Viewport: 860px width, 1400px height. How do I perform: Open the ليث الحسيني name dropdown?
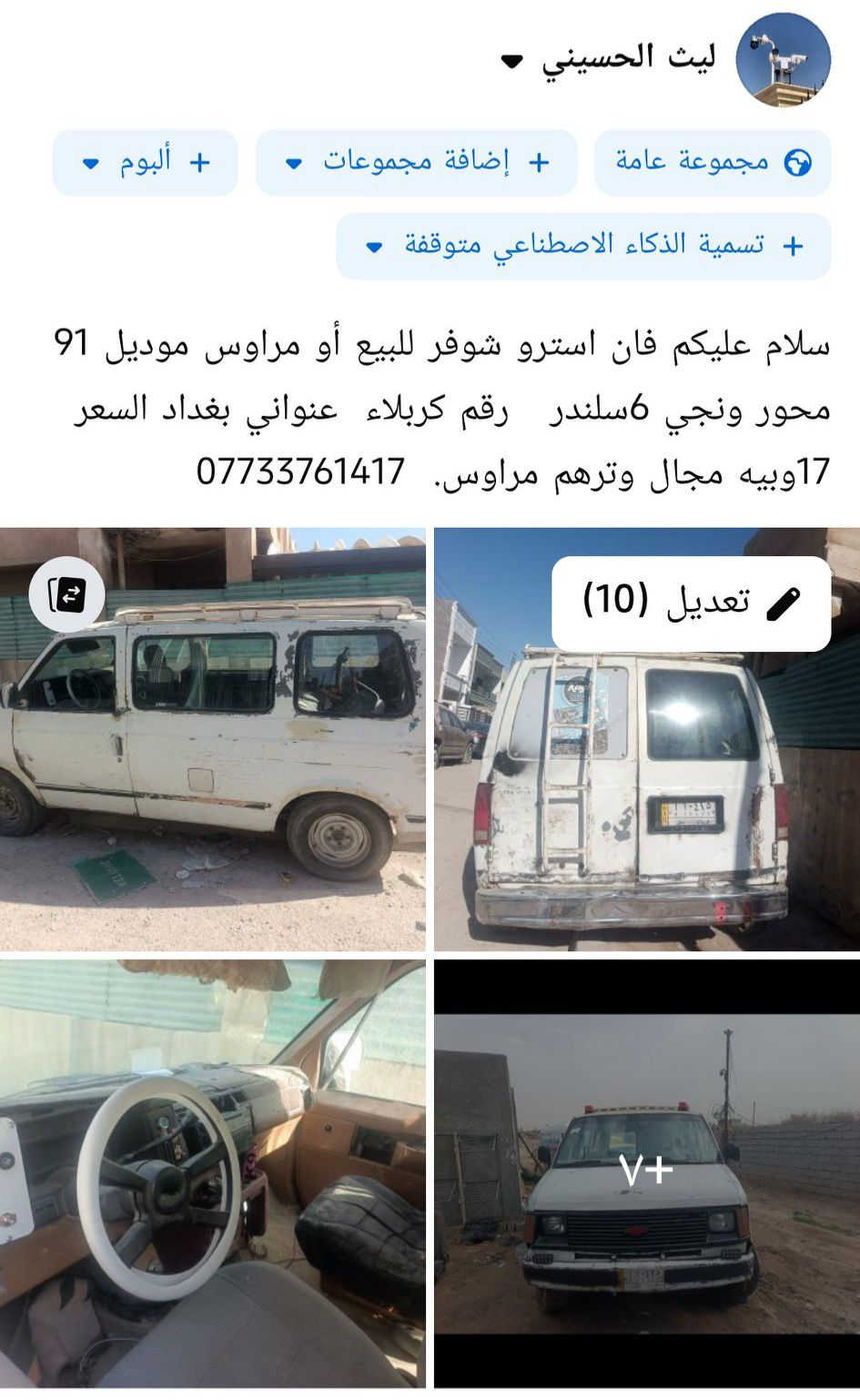(608, 59)
